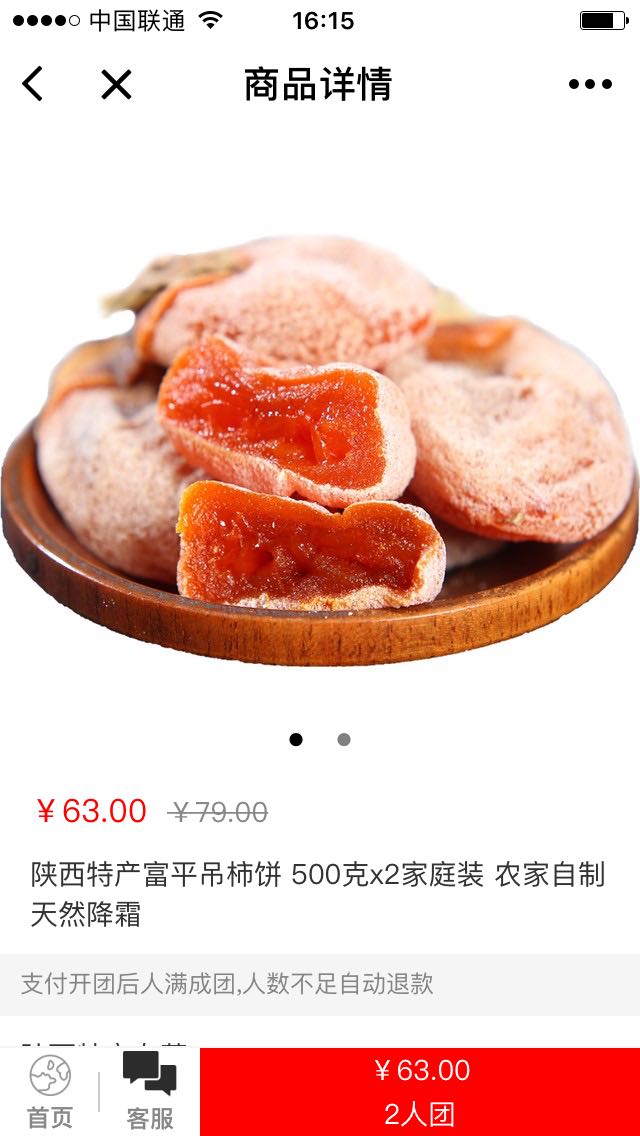Start the ¥63.00 2人团 group buy
Screen dimensions: 640x1136
pos(420,1092)
